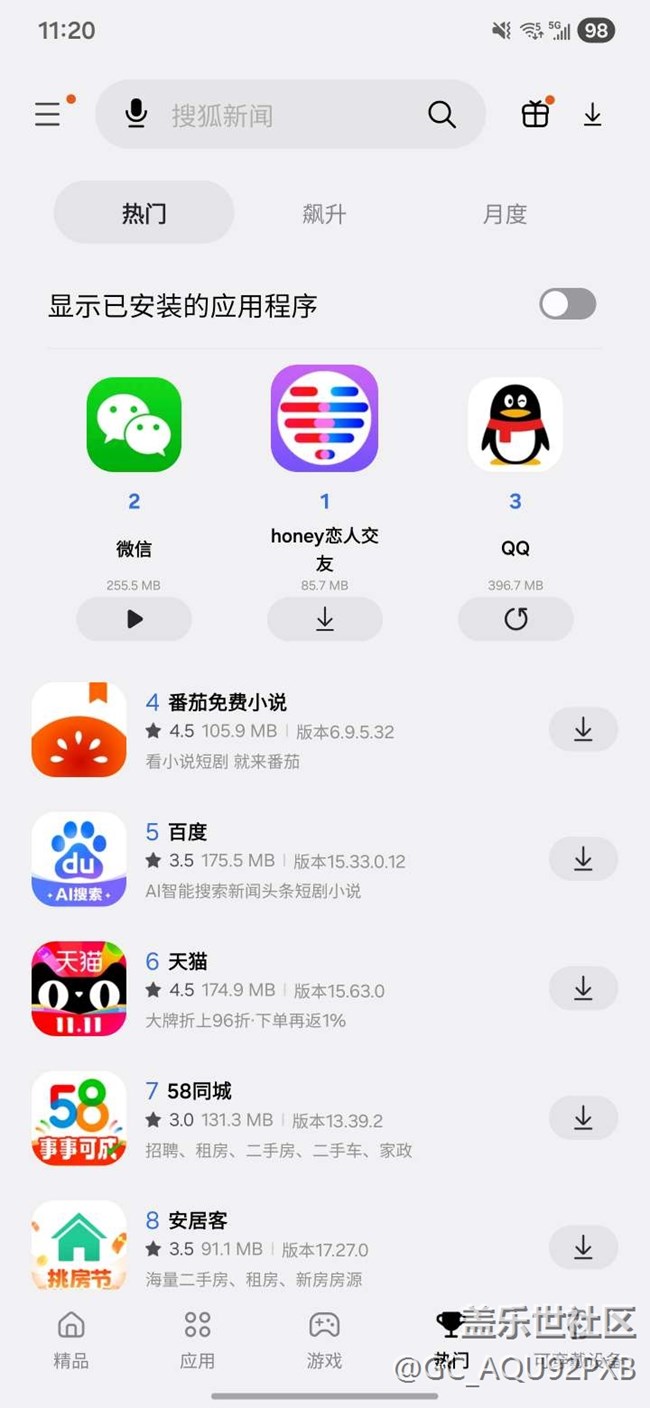Screen dimensions: 650x1408
Task: Start voice search with the microphone
Action: (136, 115)
